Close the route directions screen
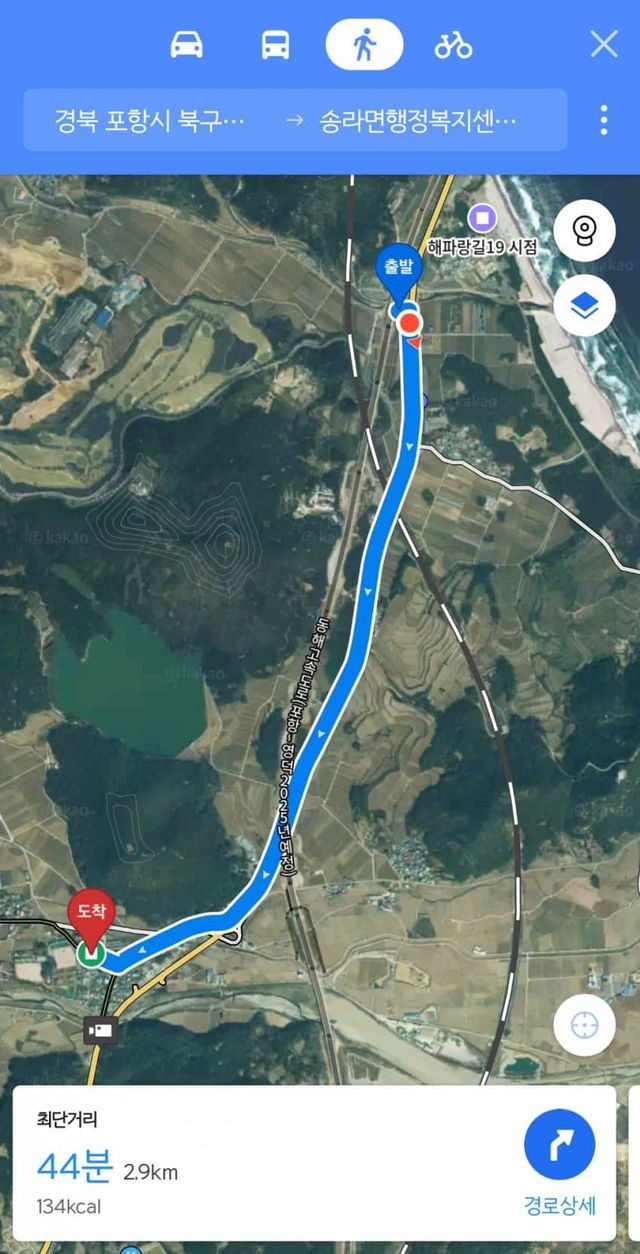The width and height of the screenshot is (640, 1254). click(603, 44)
